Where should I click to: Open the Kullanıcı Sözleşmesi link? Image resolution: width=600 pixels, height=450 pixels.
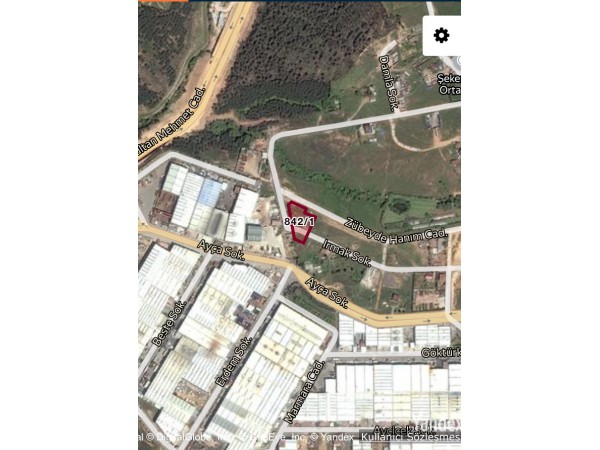(x=411, y=437)
